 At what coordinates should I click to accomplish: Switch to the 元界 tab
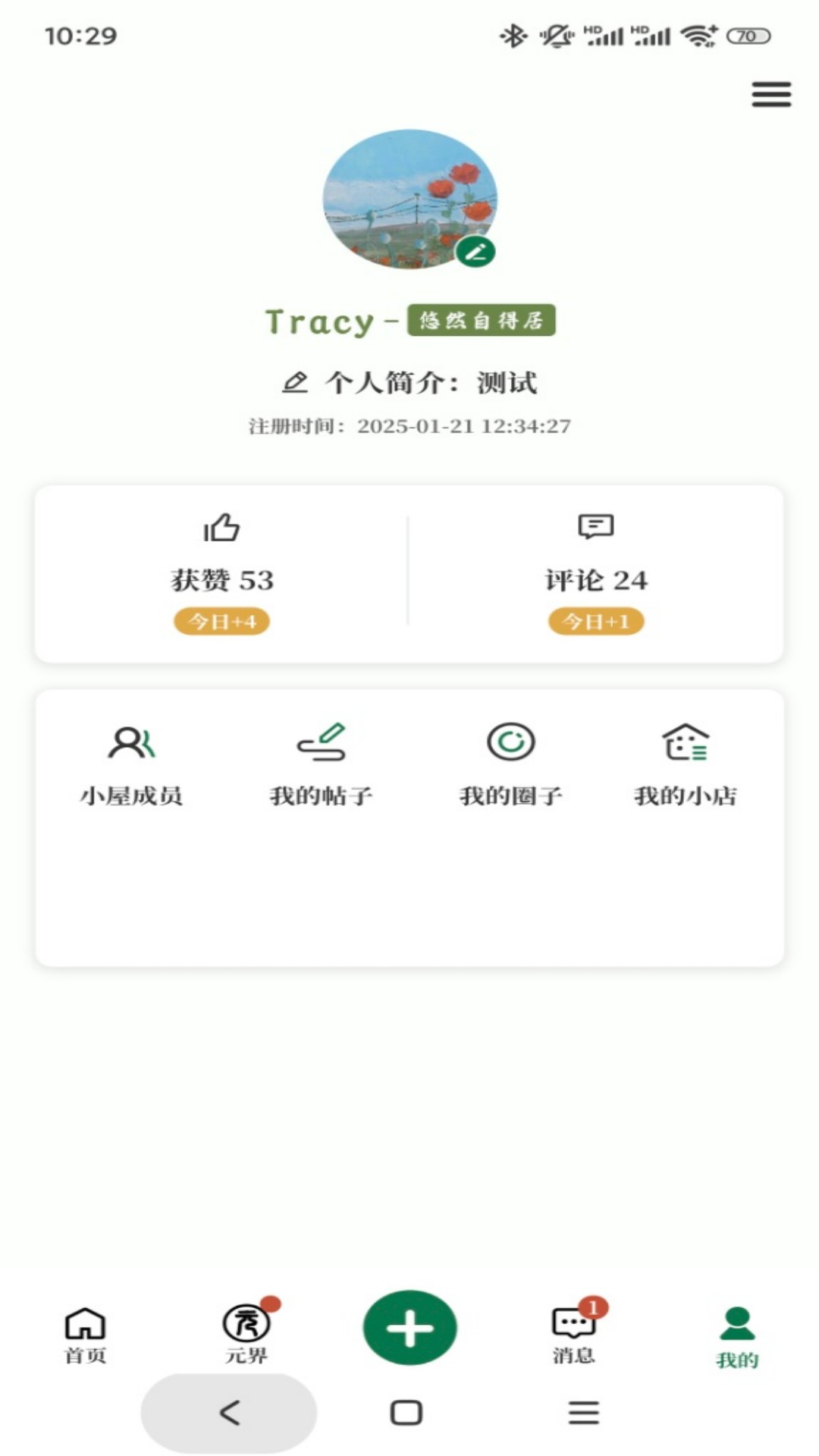[246, 1335]
